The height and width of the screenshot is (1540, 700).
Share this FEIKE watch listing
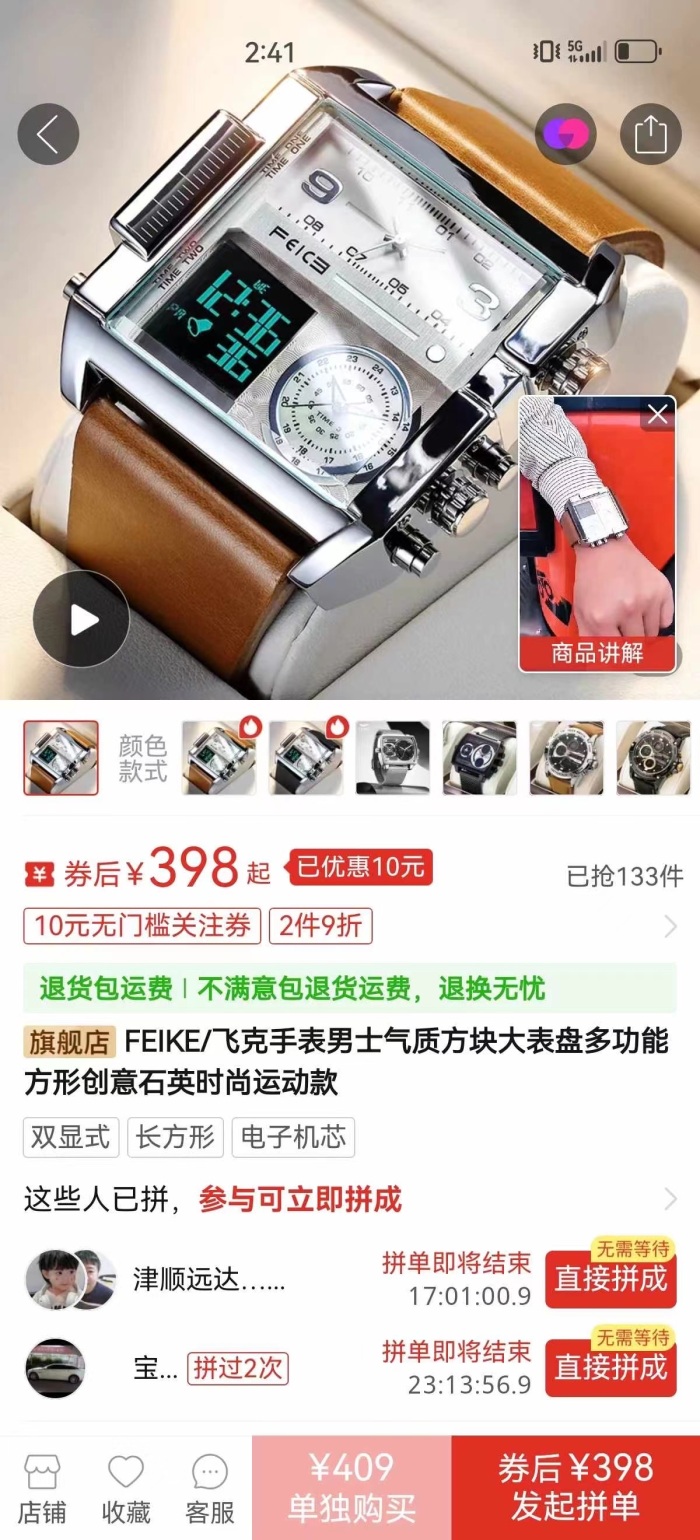[650, 134]
